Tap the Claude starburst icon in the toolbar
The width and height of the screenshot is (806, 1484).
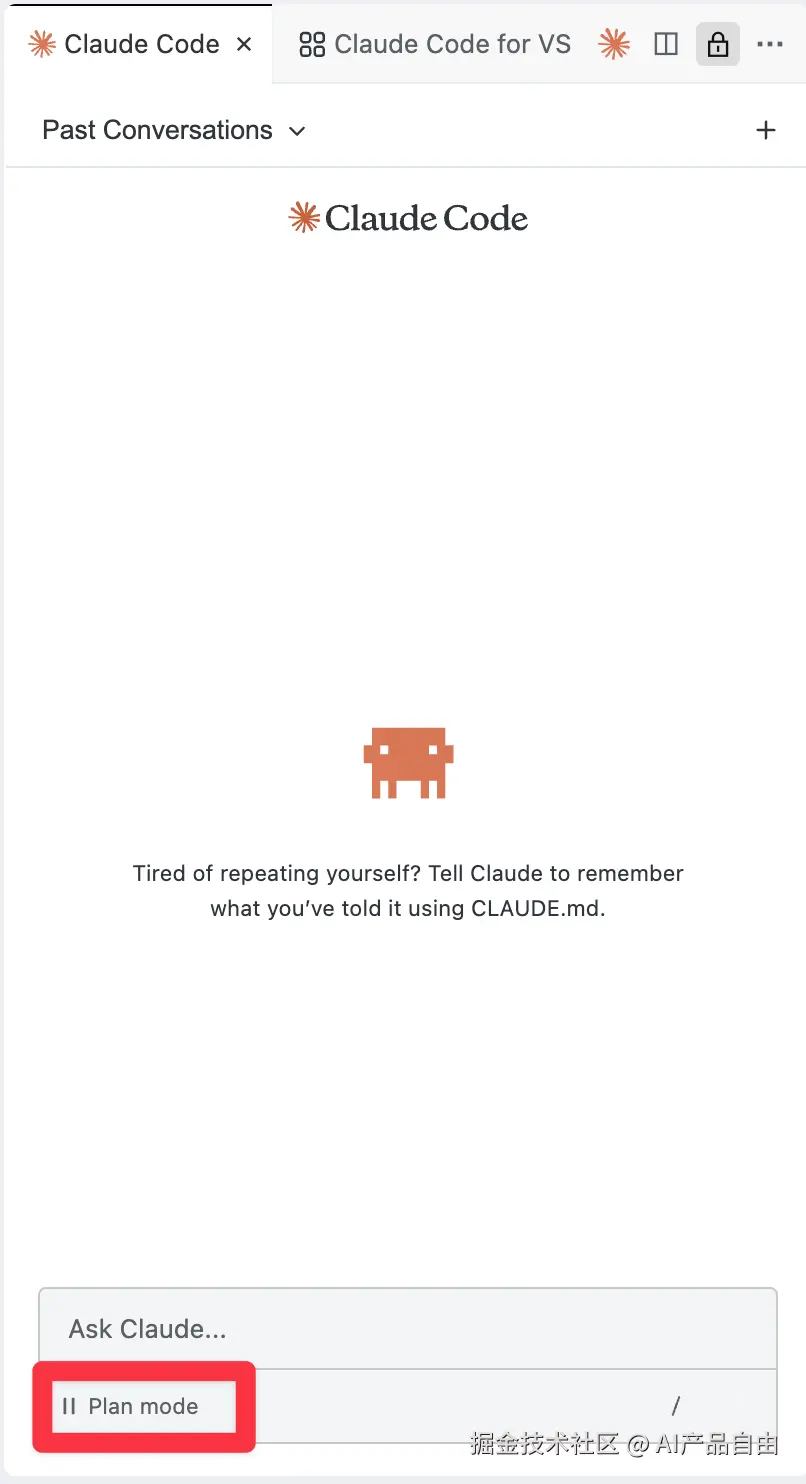614,44
